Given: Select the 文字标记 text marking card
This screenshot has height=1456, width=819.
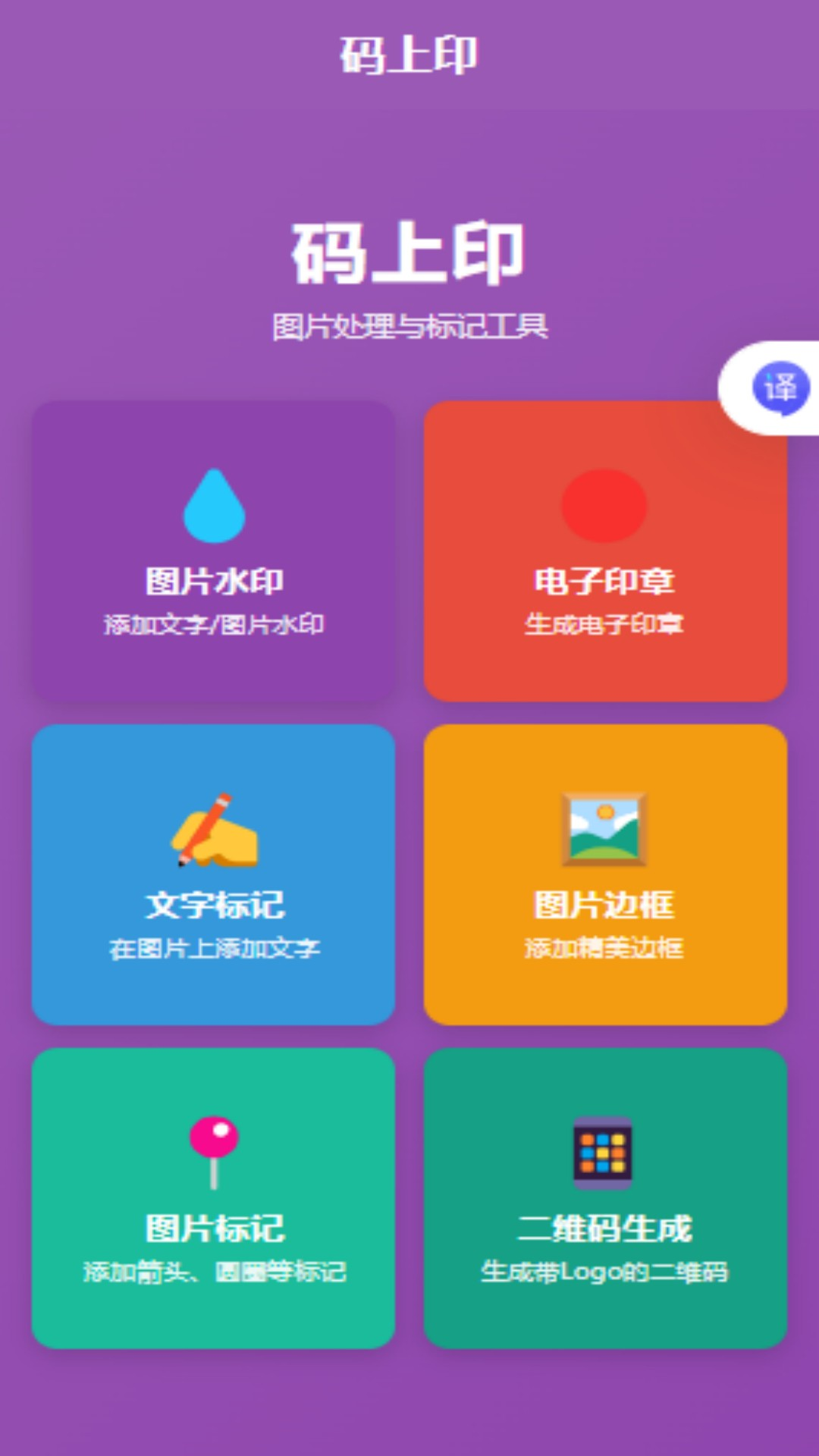Looking at the screenshot, I should (x=213, y=874).
